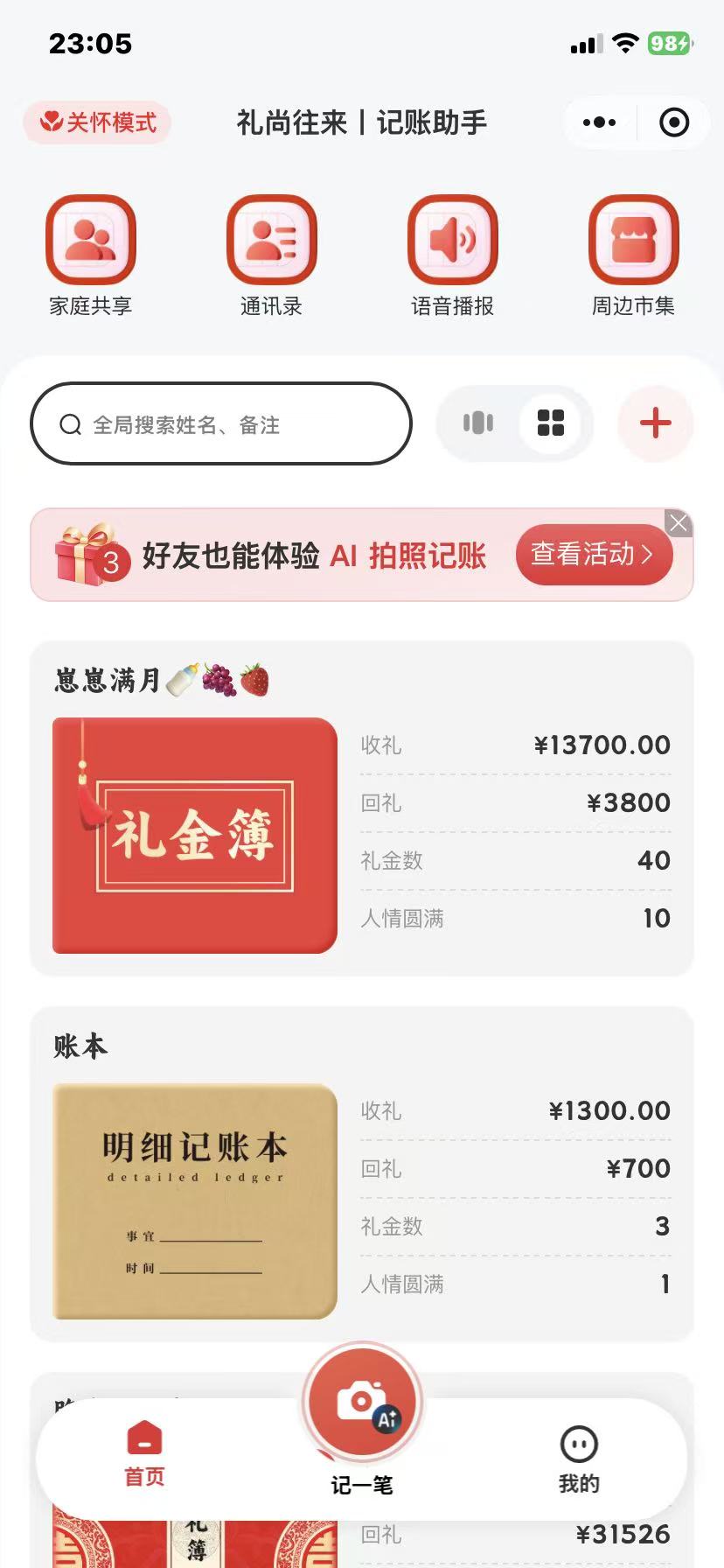Open 通讯录 contacts
Viewport: 724px width, 1568px height.
point(272,255)
